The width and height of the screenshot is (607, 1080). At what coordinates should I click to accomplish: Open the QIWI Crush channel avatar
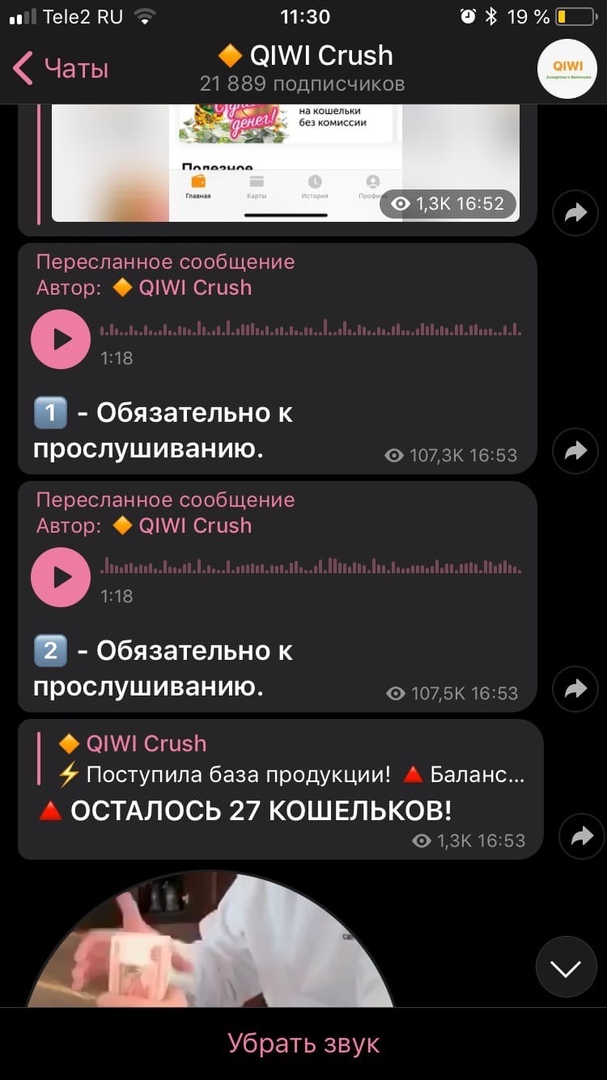coord(567,69)
